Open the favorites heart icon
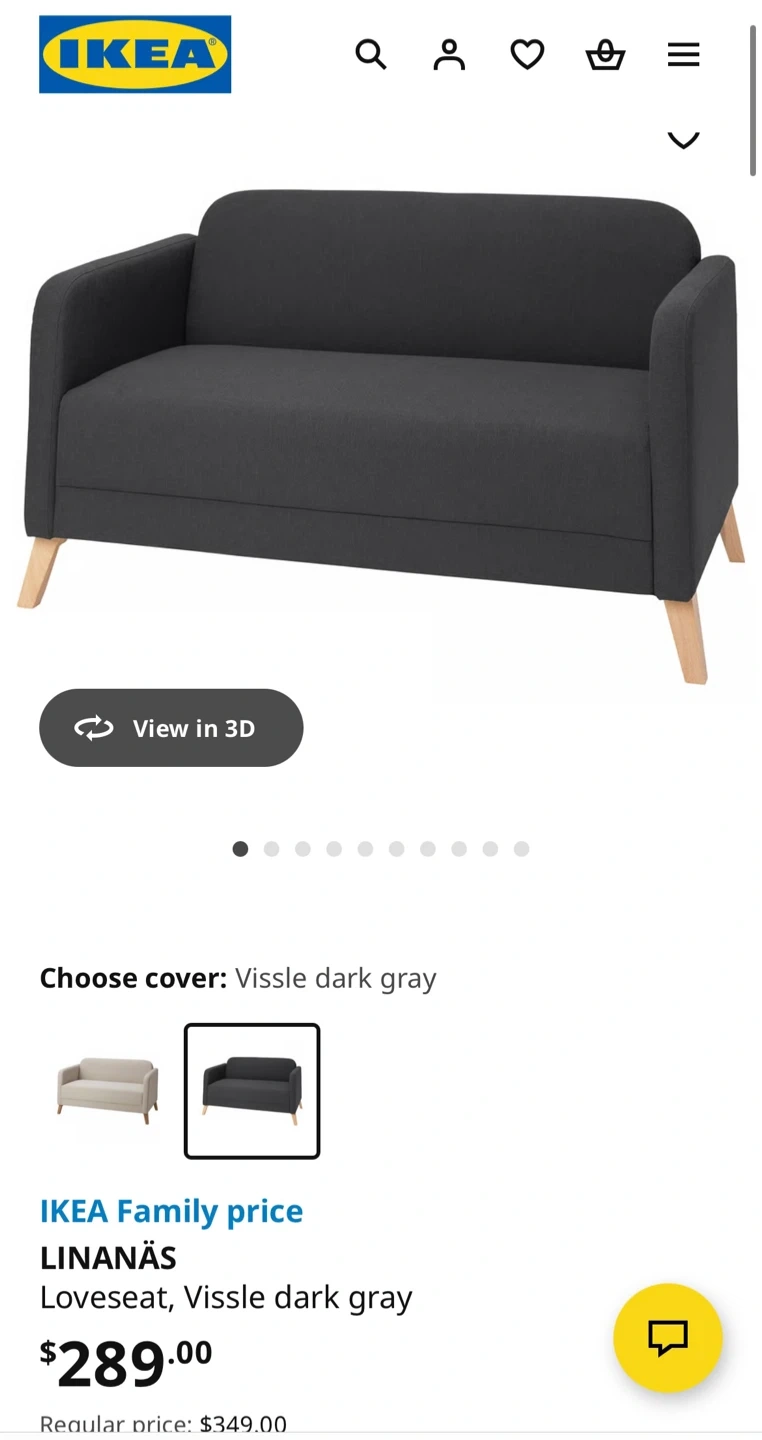This screenshot has height=1440, width=762. pos(527,54)
